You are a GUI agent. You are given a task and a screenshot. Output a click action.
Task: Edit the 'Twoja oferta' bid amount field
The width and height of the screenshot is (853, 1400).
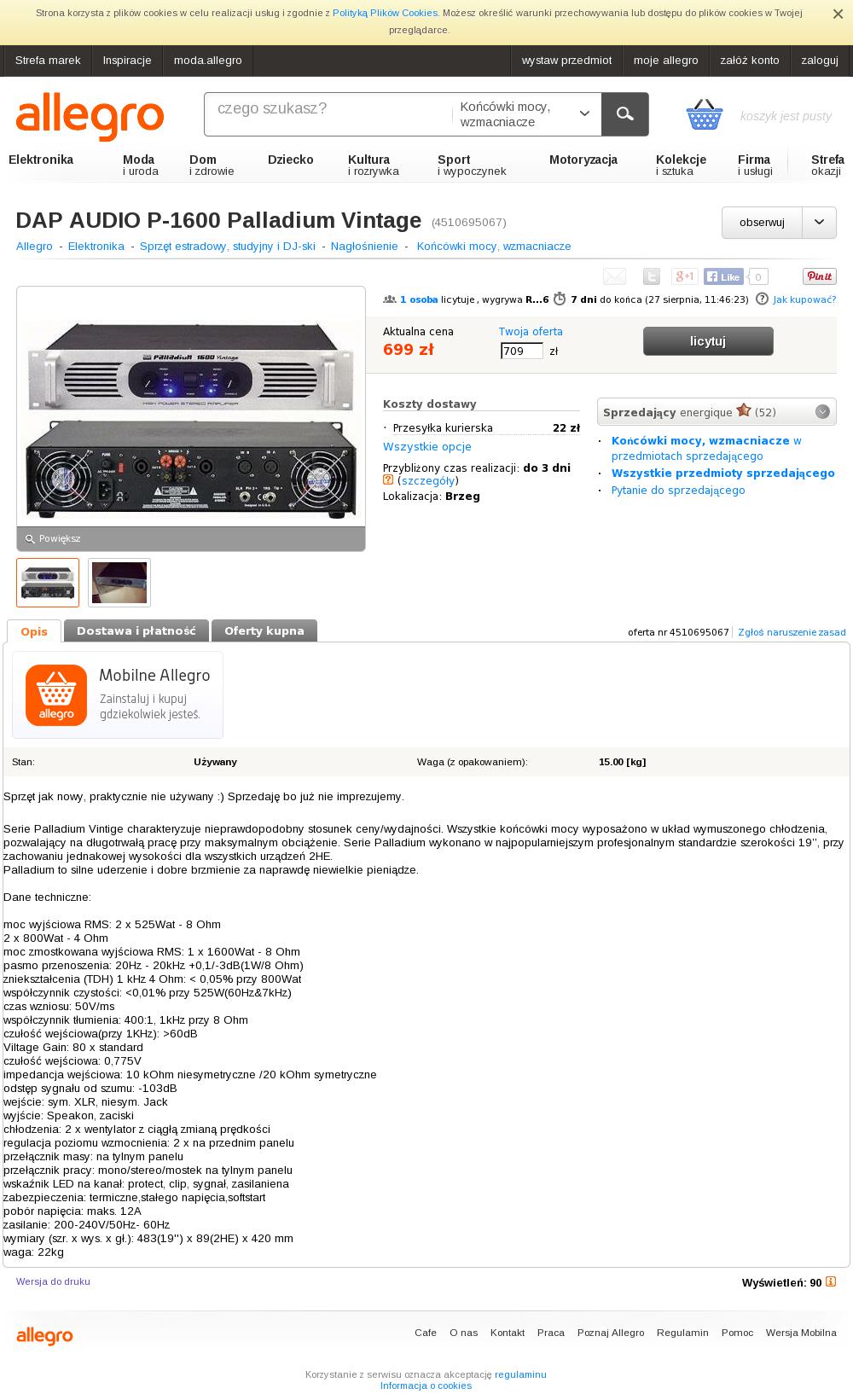coord(521,351)
